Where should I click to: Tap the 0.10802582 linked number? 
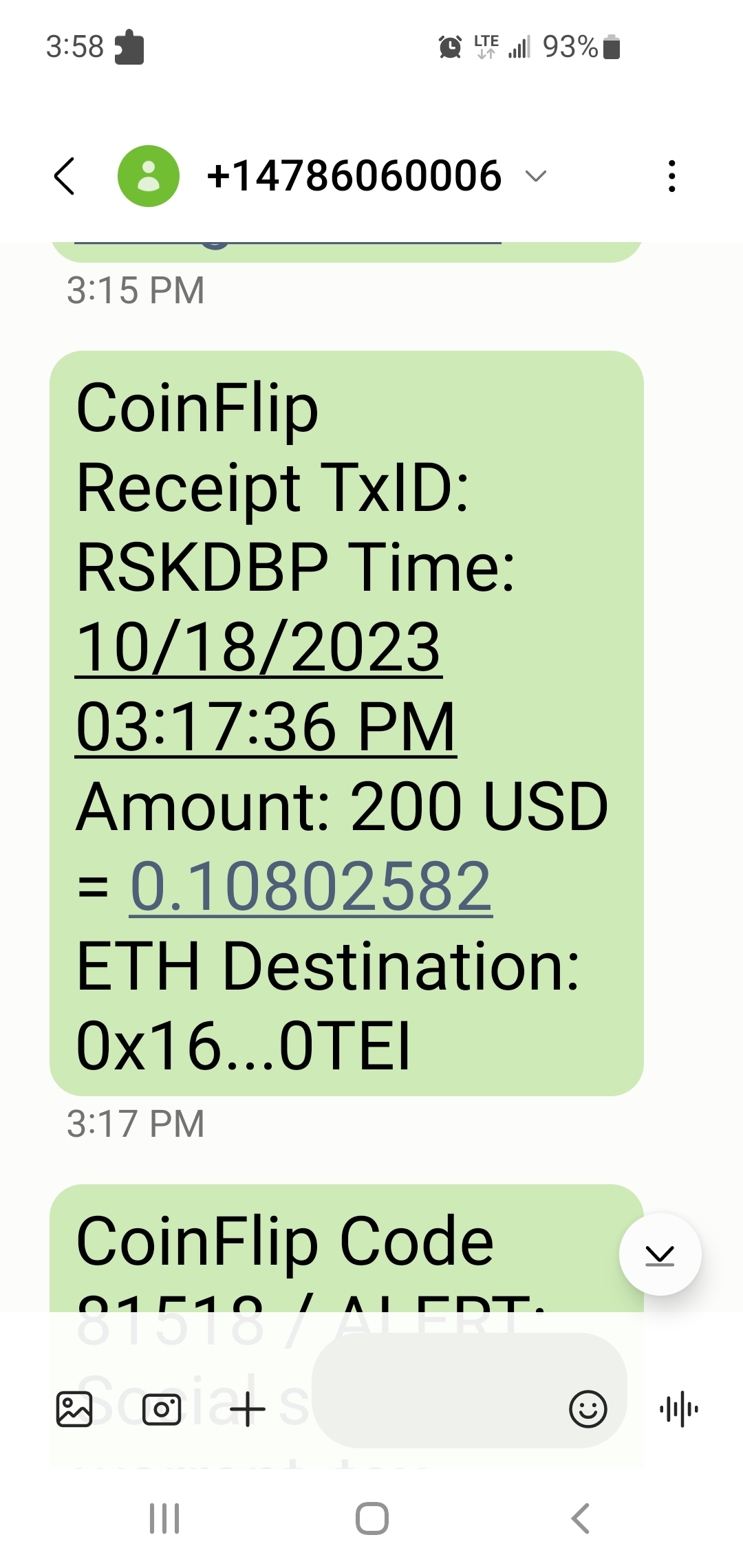click(311, 887)
